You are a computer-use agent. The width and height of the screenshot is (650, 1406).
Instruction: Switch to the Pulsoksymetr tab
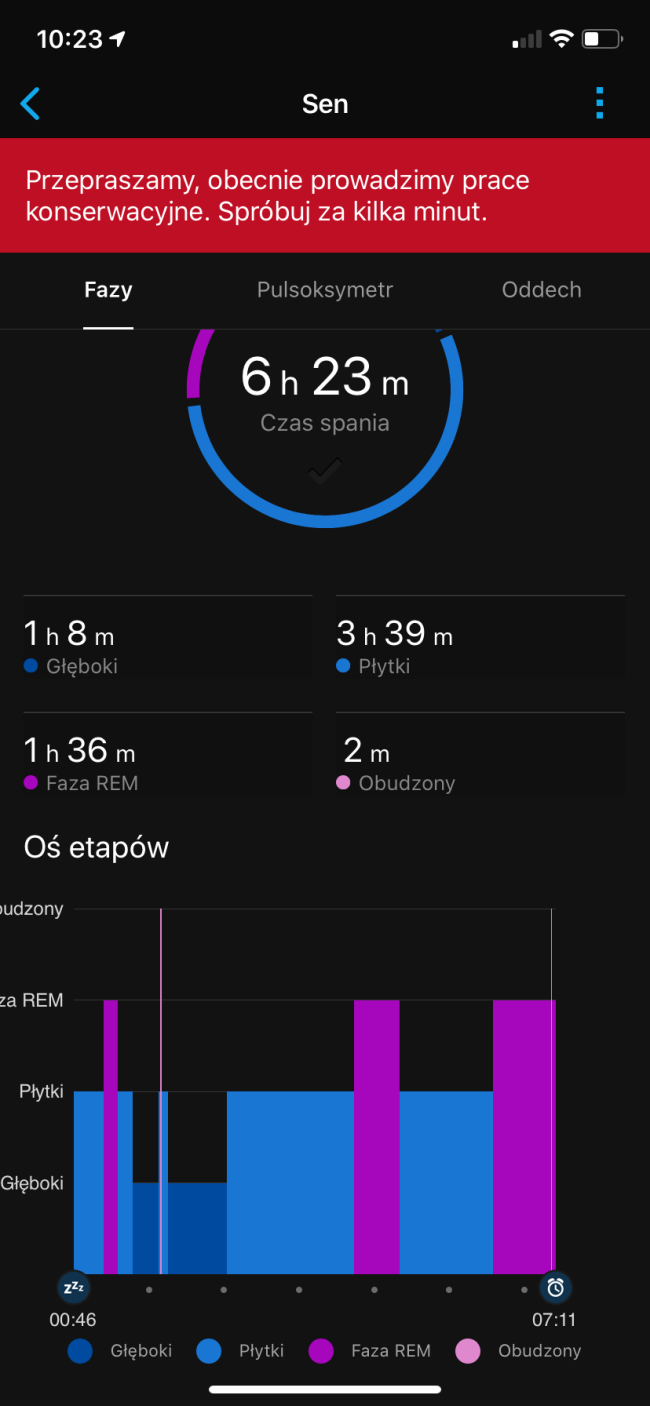tap(325, 290)
